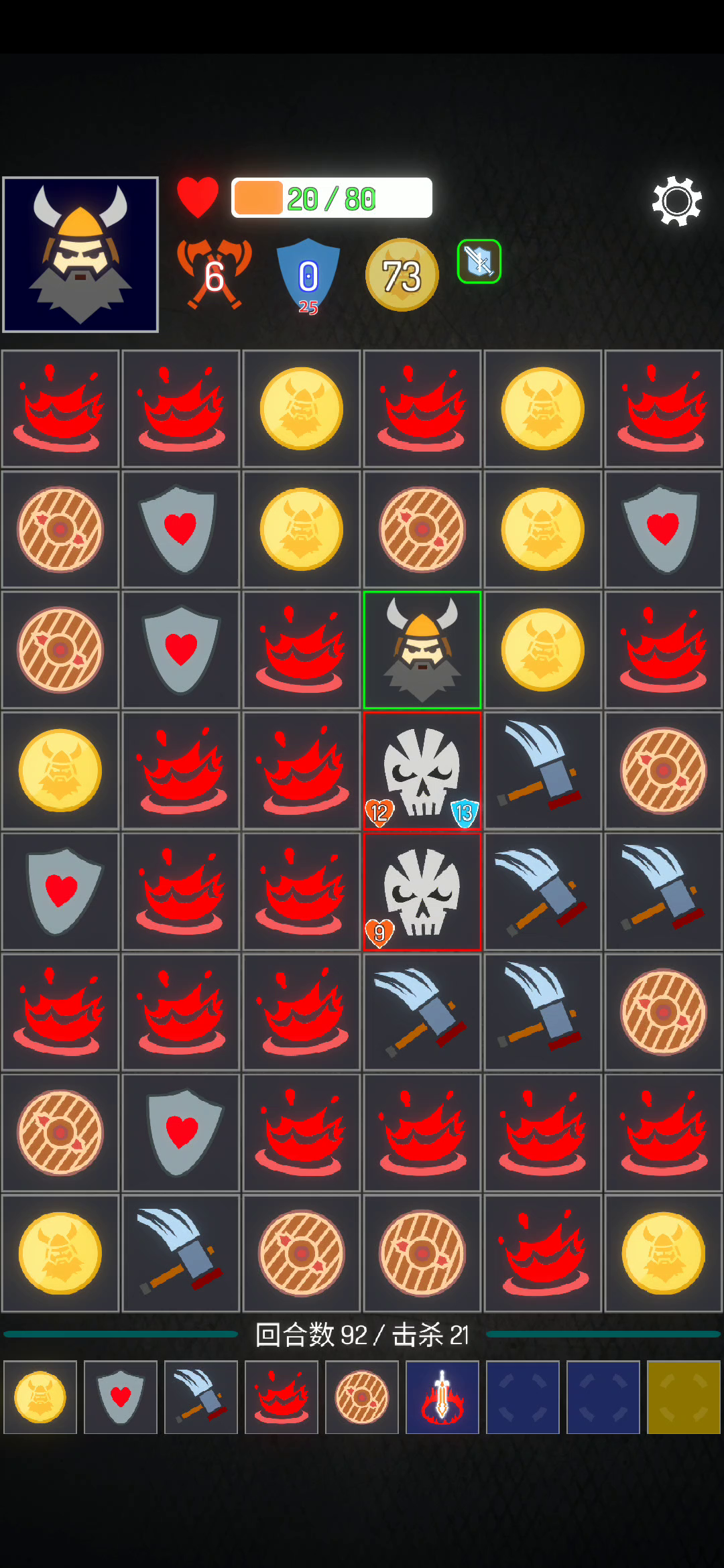
Task: Open the settings gear
Action: [x=677, y=201]
